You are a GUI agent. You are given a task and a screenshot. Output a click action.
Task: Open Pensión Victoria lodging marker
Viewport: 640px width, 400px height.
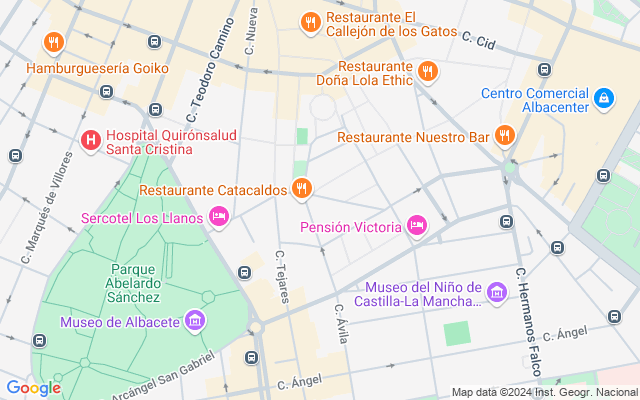coord(417,225)
